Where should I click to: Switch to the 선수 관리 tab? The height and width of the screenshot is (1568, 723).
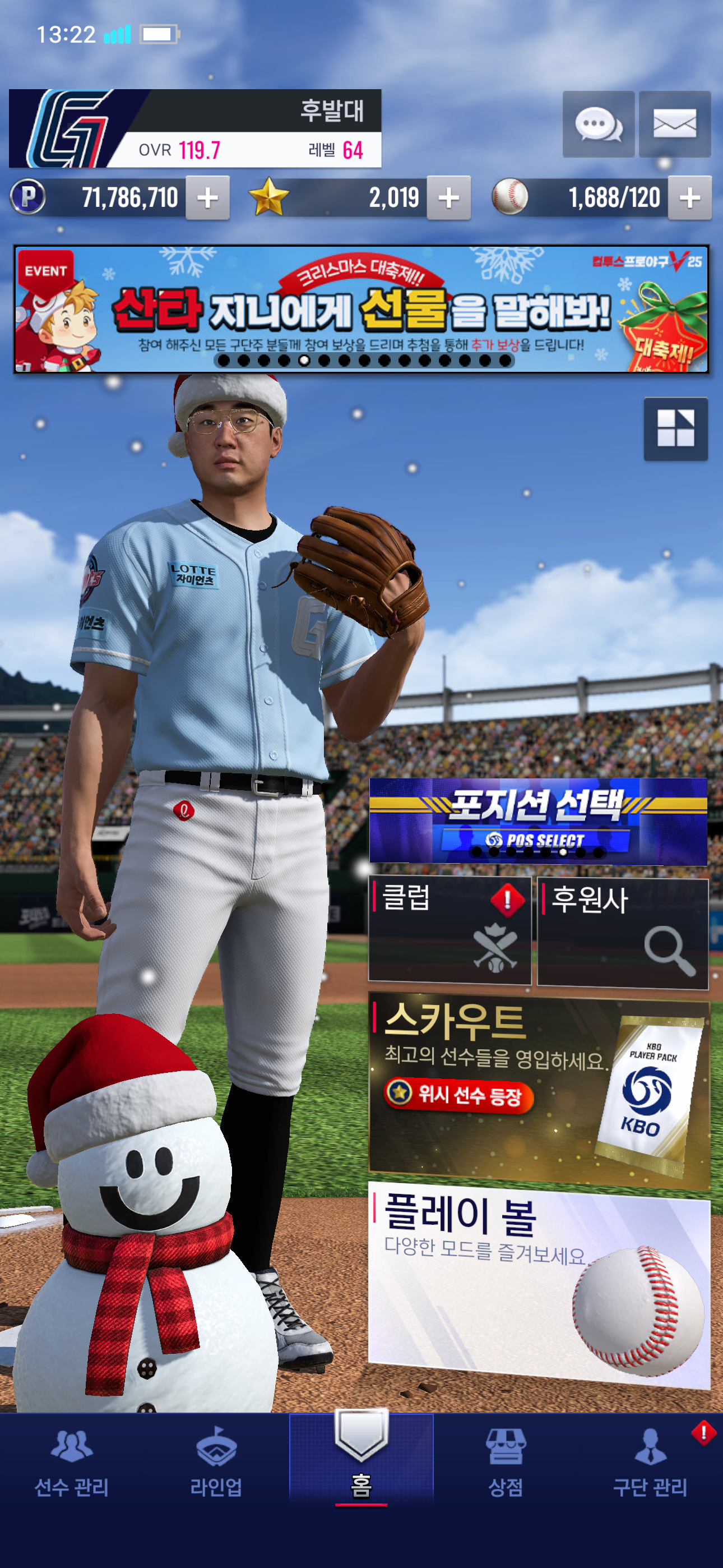(x=72, y=1464)
